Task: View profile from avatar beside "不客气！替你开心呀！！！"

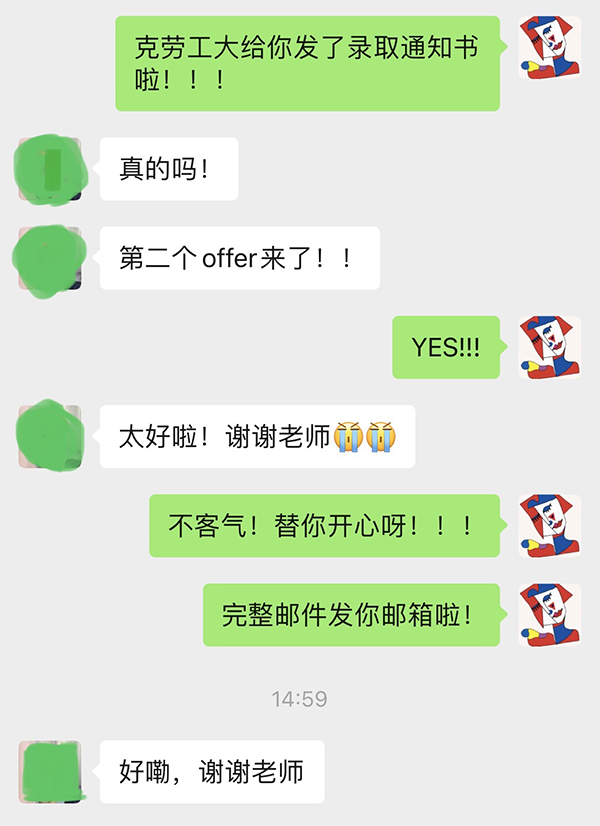Action: tap(550, 526)
